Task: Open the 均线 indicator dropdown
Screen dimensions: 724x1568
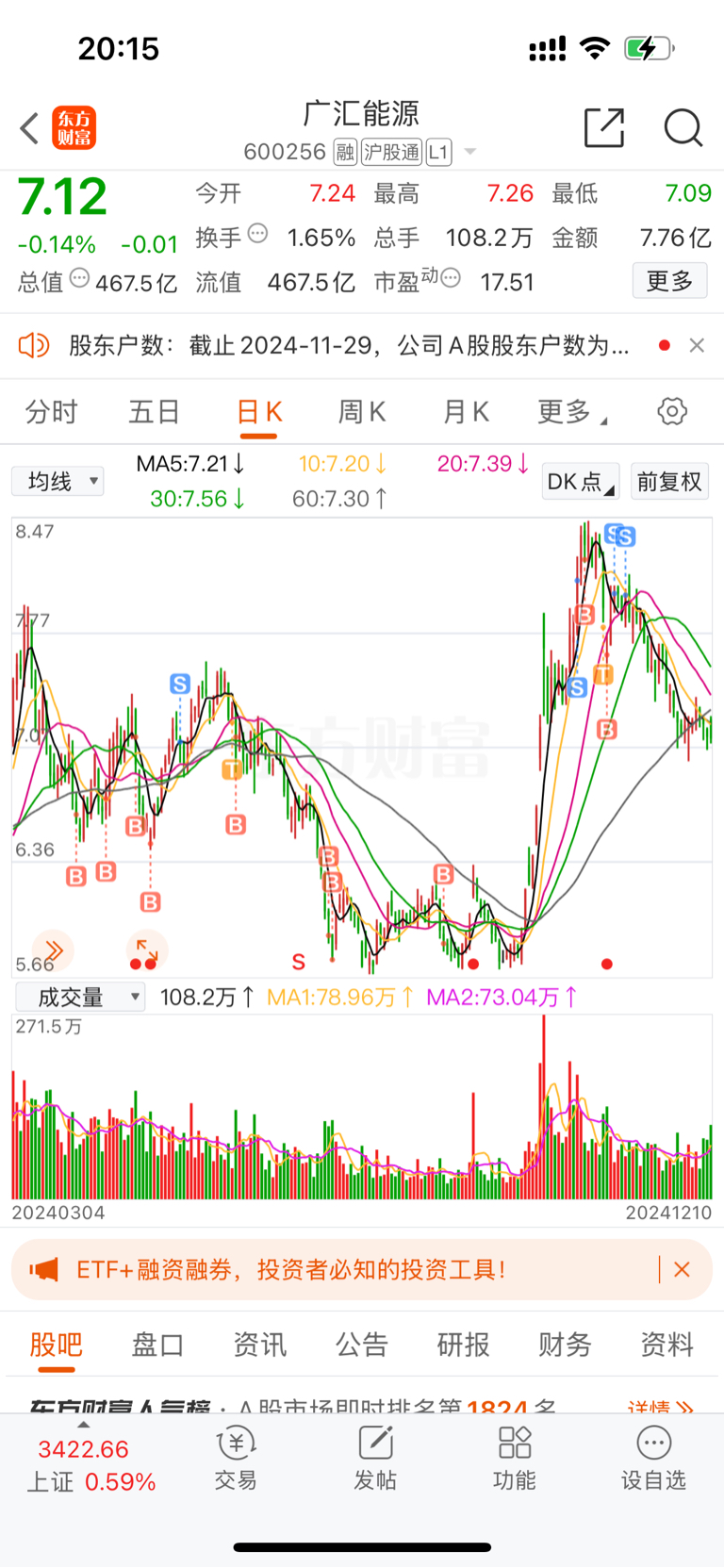Action: (x=58, y=482)
